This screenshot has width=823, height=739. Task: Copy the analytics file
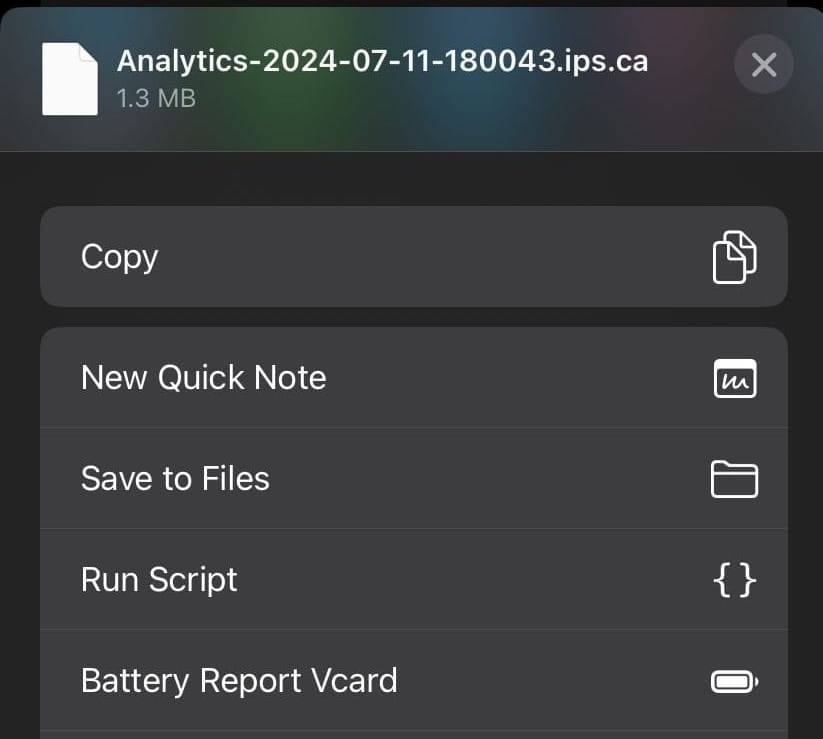(x=414, y=257)
